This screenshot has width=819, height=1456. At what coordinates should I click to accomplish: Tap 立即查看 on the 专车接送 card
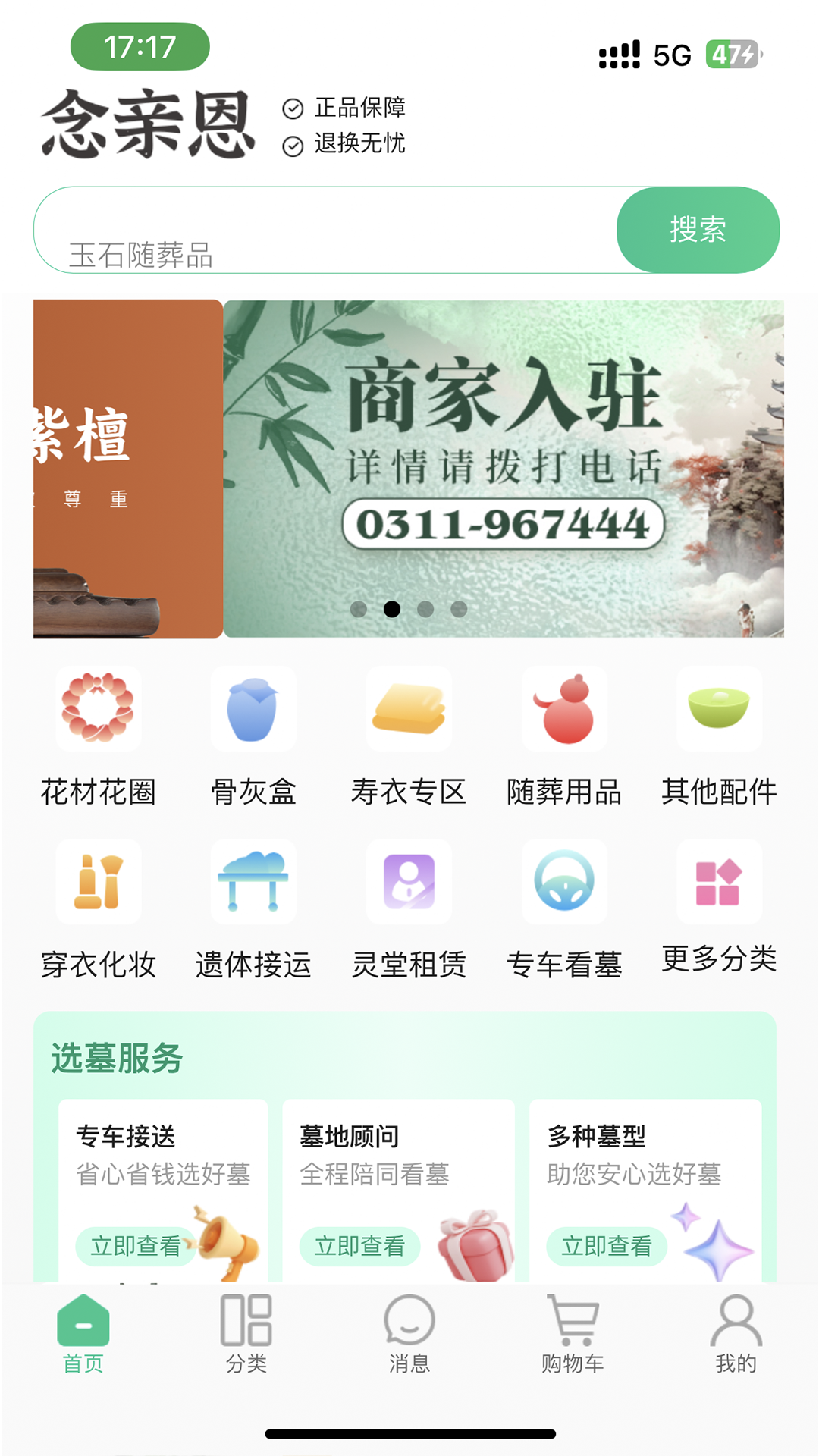coord(135,1246)
